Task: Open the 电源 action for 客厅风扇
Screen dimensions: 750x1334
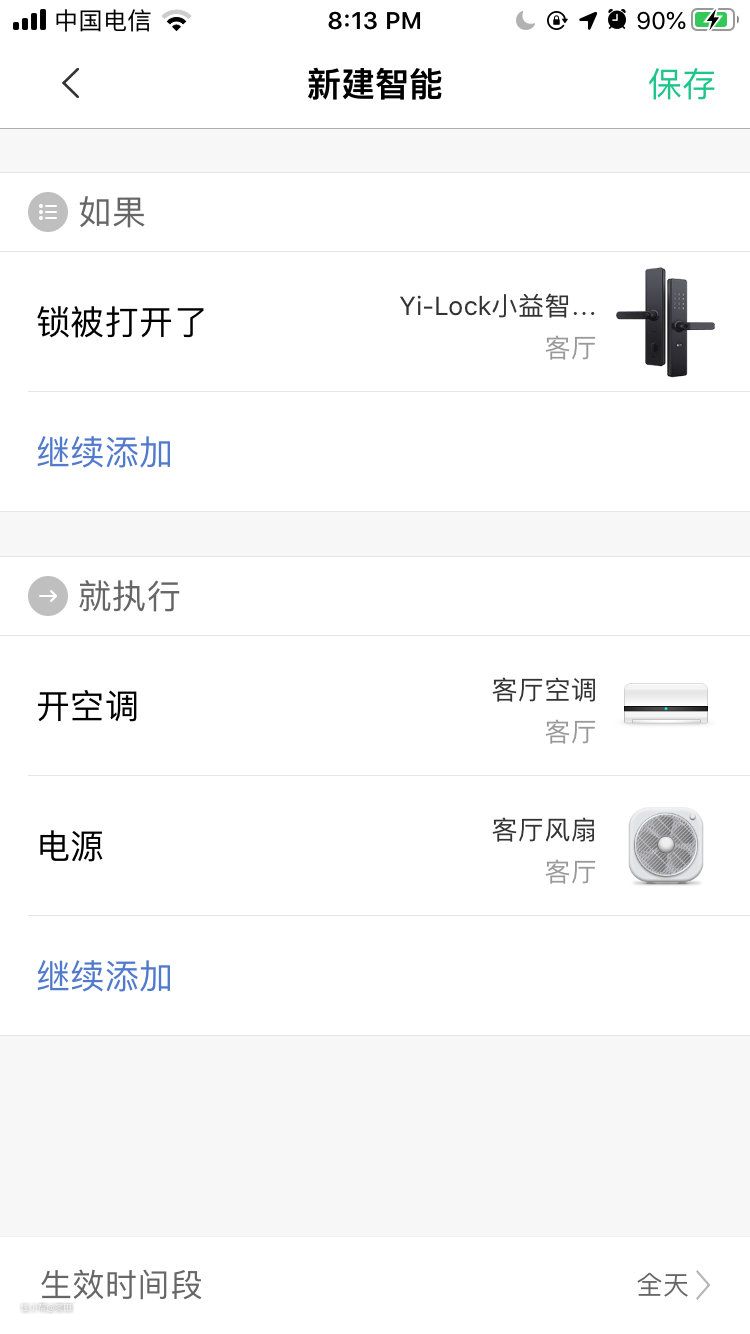Action: pos(375,846)
